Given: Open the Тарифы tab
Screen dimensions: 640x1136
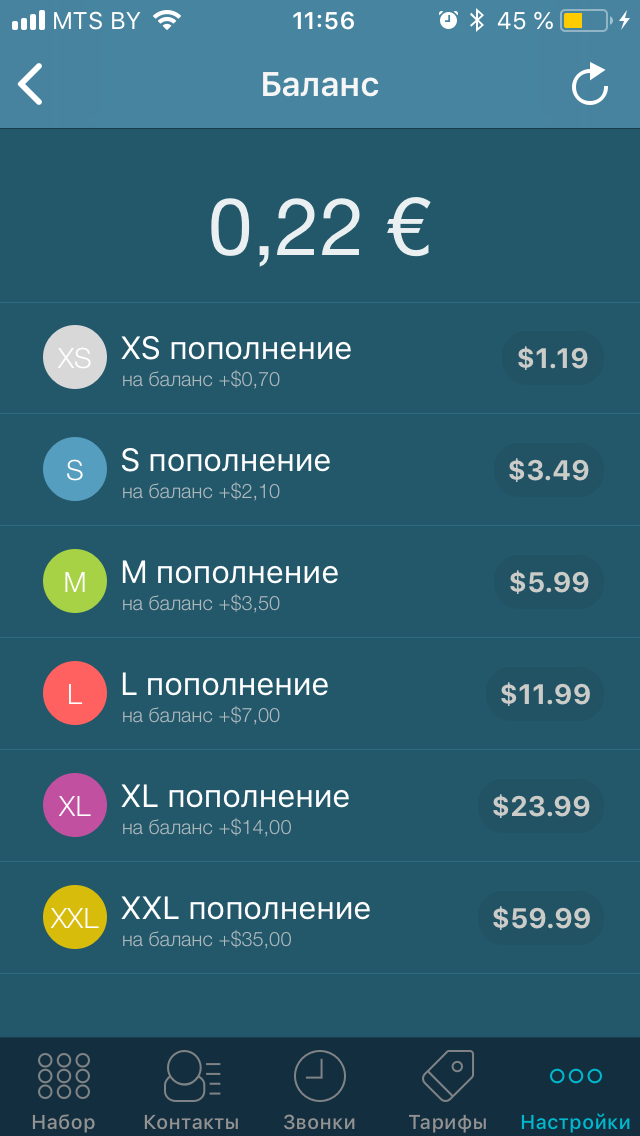Looking at the screenshot, I should pos(447,1090).
